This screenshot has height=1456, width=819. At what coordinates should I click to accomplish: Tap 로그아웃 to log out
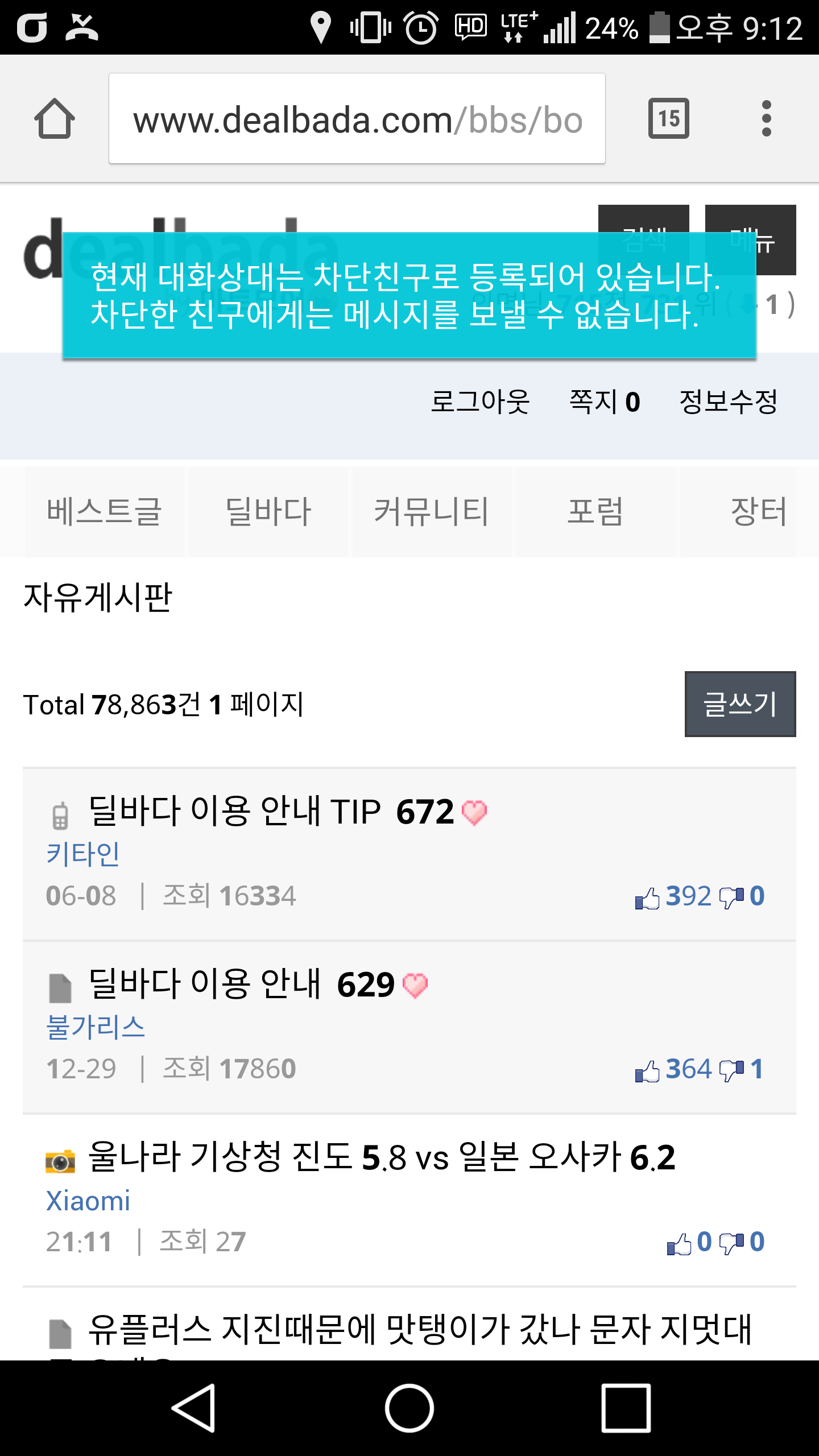point(480,402)
